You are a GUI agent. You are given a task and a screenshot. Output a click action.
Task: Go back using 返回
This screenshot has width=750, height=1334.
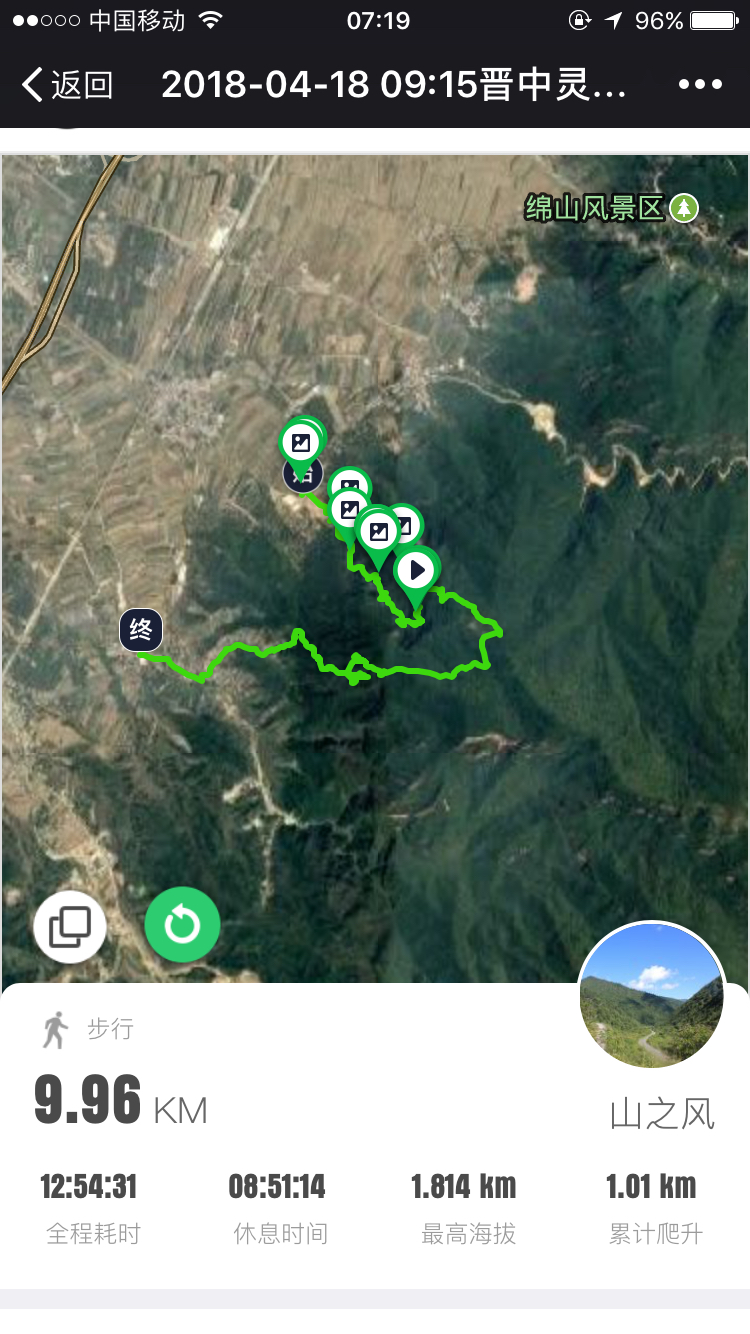[60, 85]
